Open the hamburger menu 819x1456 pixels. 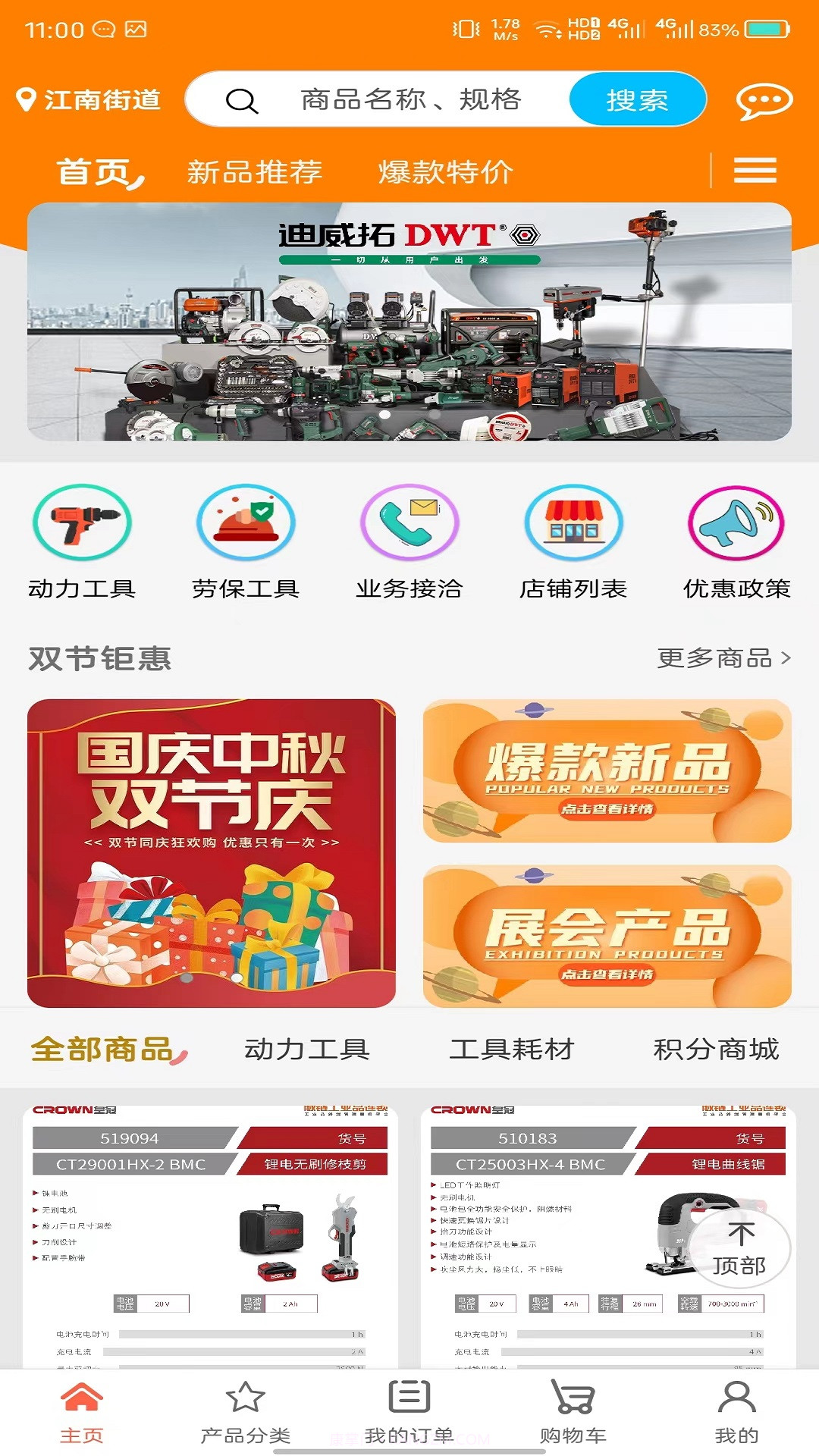[x=755, y=171]
